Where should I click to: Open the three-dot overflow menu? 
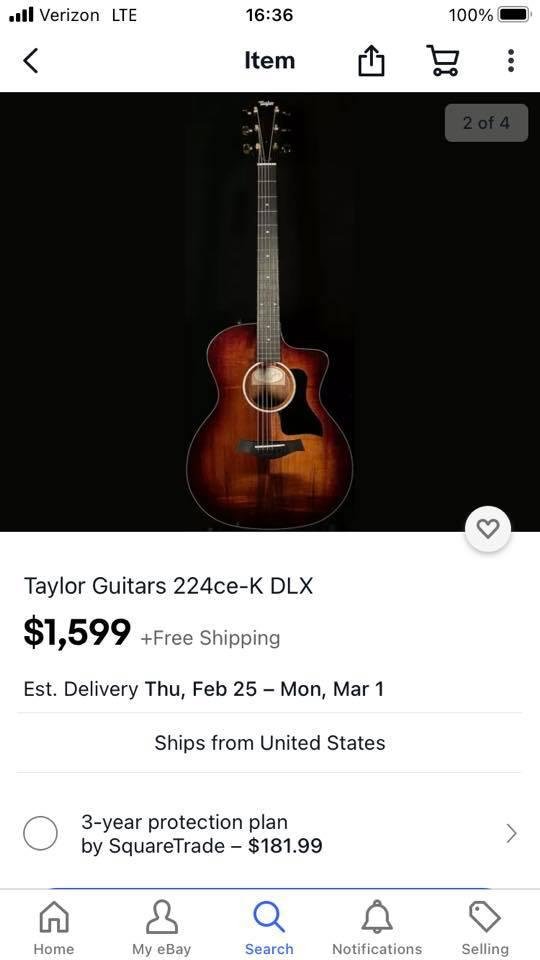tap(511, 61)
